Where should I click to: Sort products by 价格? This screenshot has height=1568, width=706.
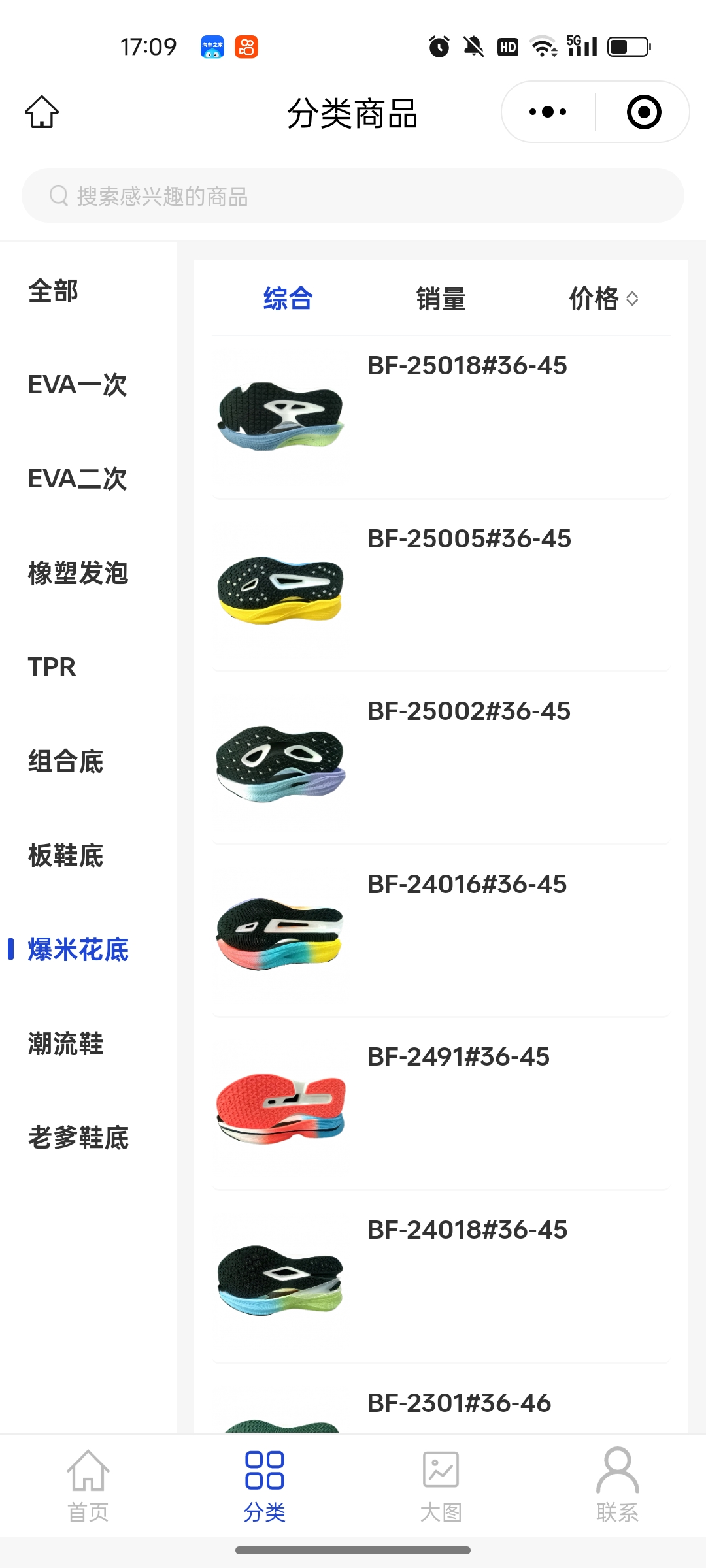(x=601, y=299)
